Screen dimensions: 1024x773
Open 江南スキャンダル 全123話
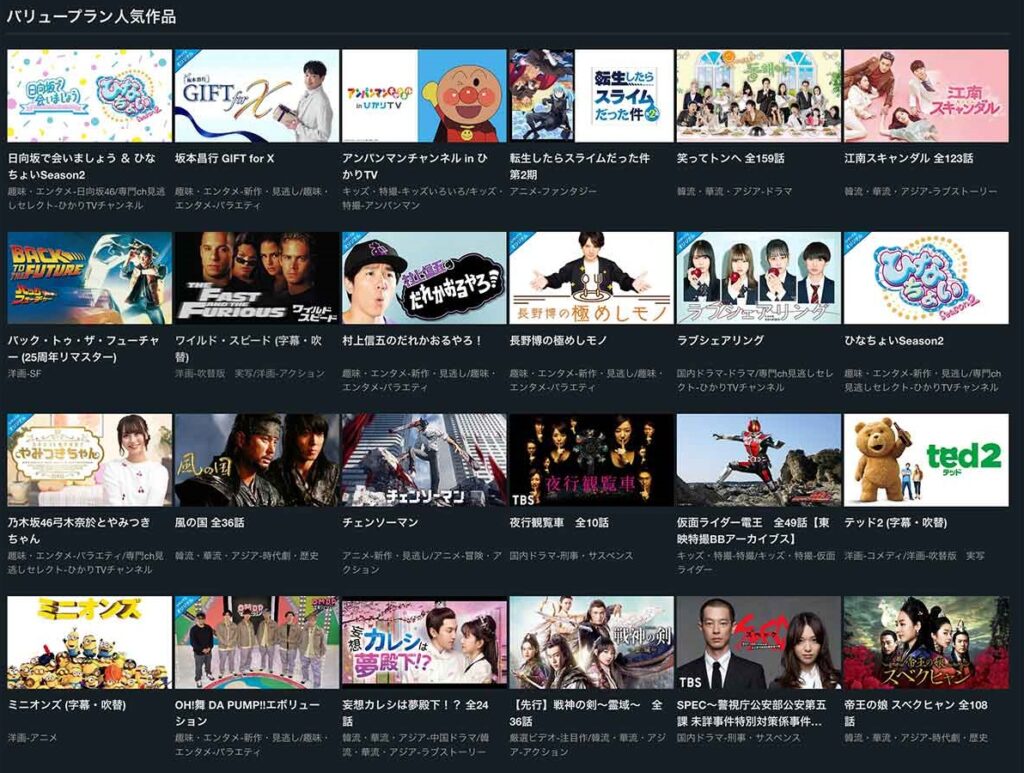(x=926, y=96)
